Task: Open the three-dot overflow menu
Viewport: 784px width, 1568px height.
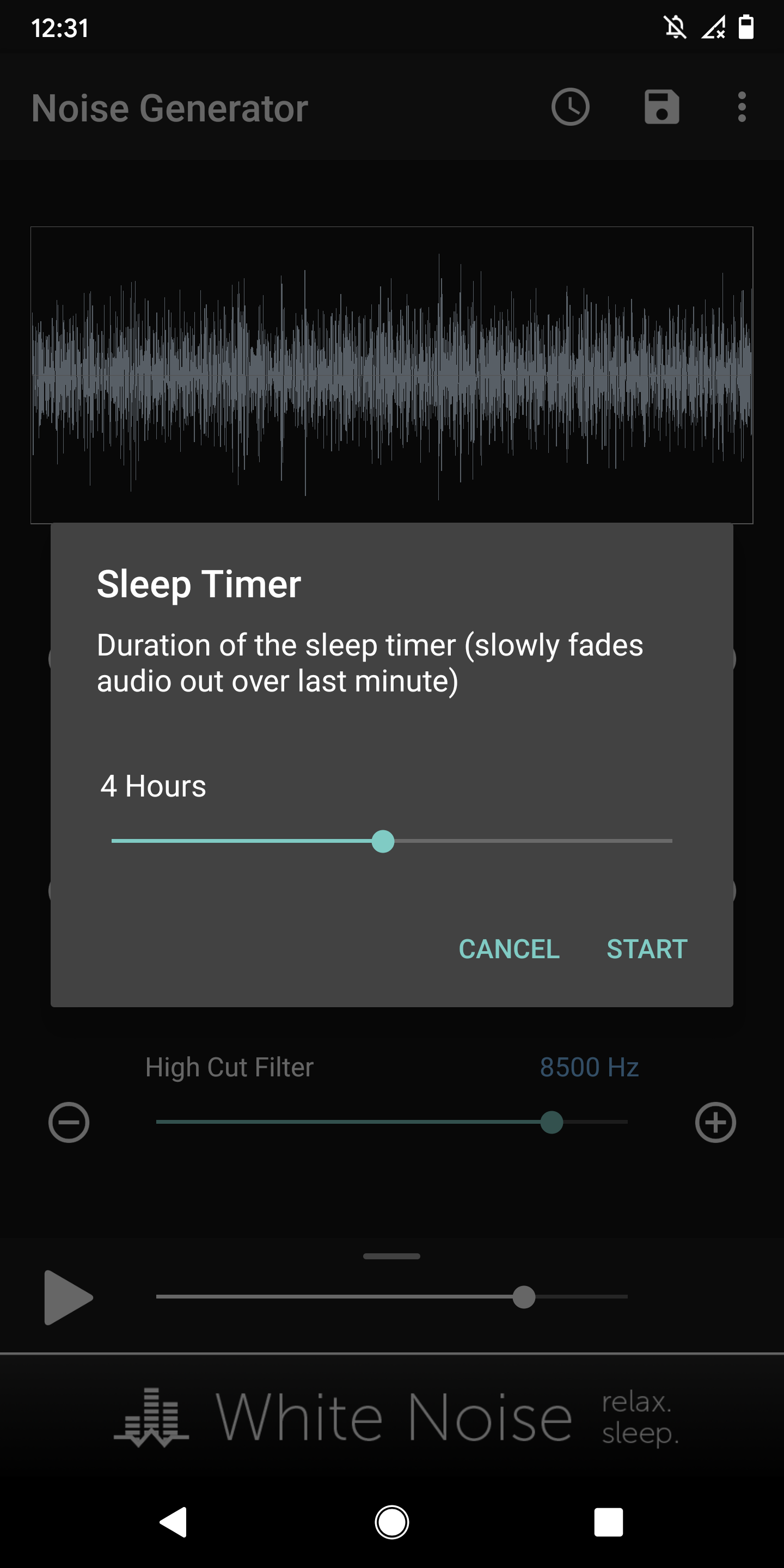Action: 742,107
